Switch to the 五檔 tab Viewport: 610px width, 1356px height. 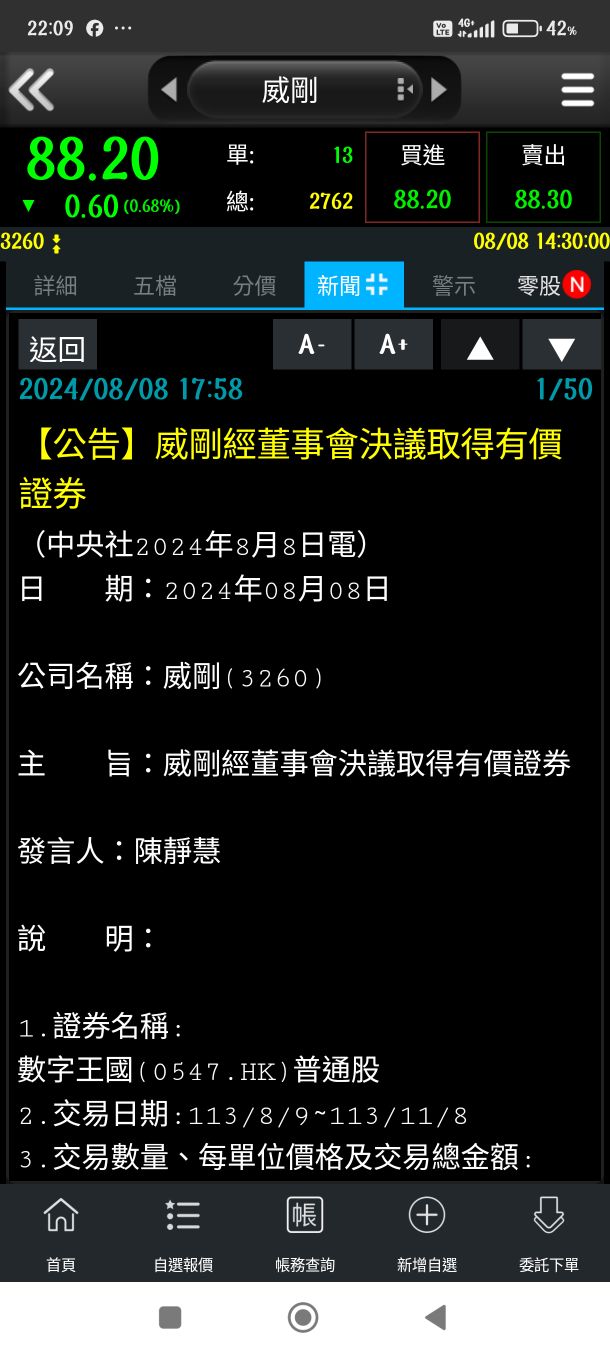[155, 286]
